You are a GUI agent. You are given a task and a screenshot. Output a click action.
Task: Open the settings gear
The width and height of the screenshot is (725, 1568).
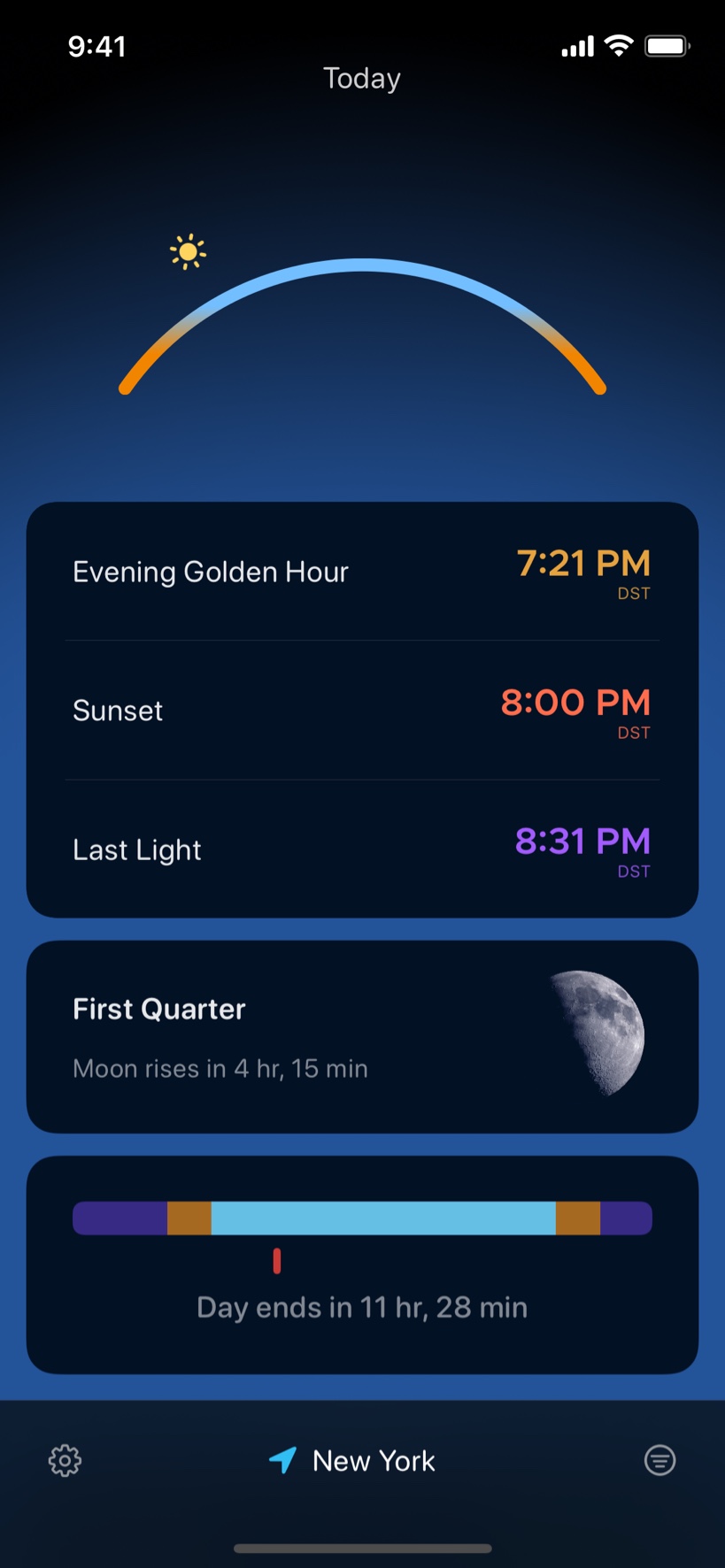[65, 1461]
